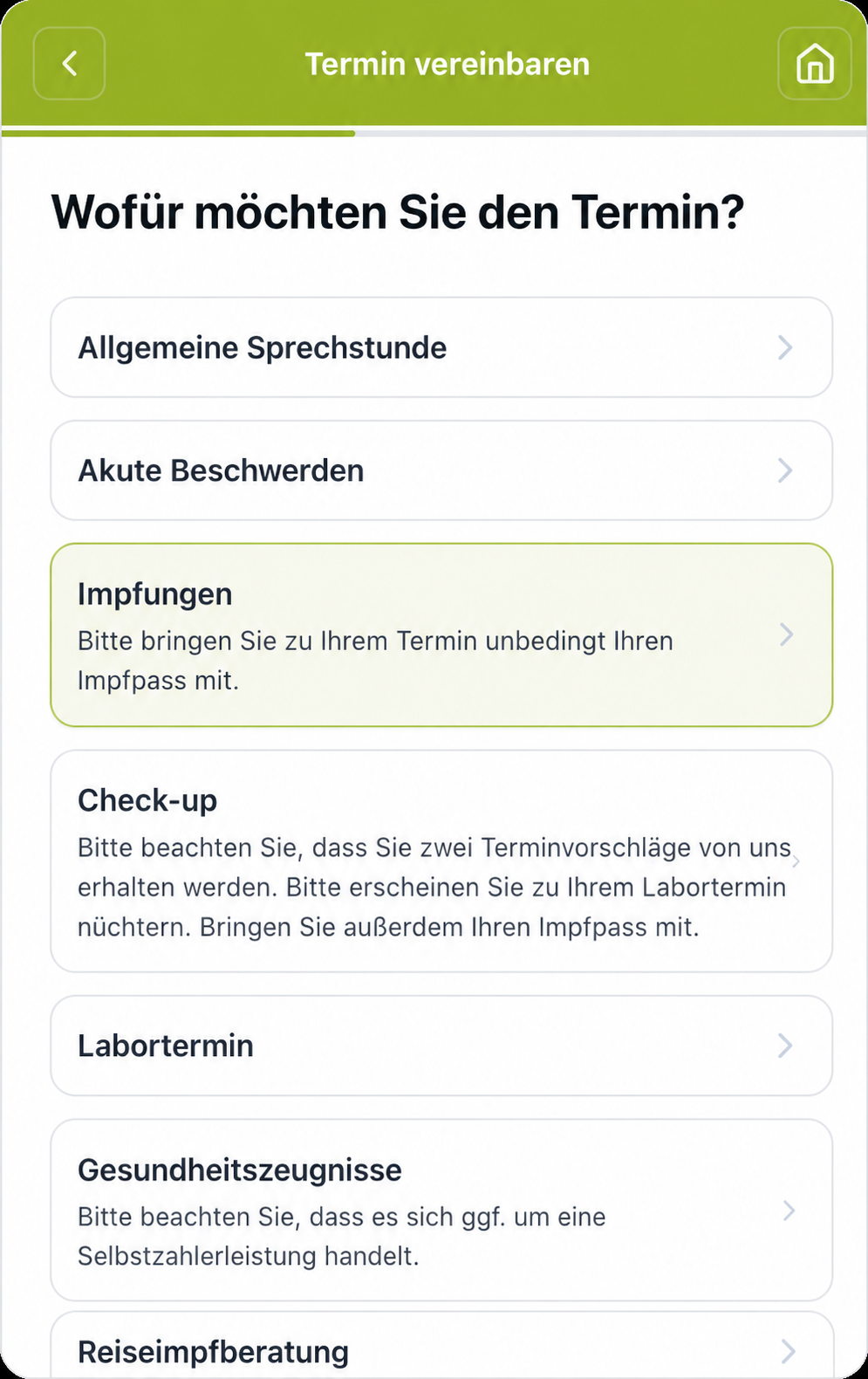
Task: Go back using the header arrow
Action: click(x=69, y=64)
